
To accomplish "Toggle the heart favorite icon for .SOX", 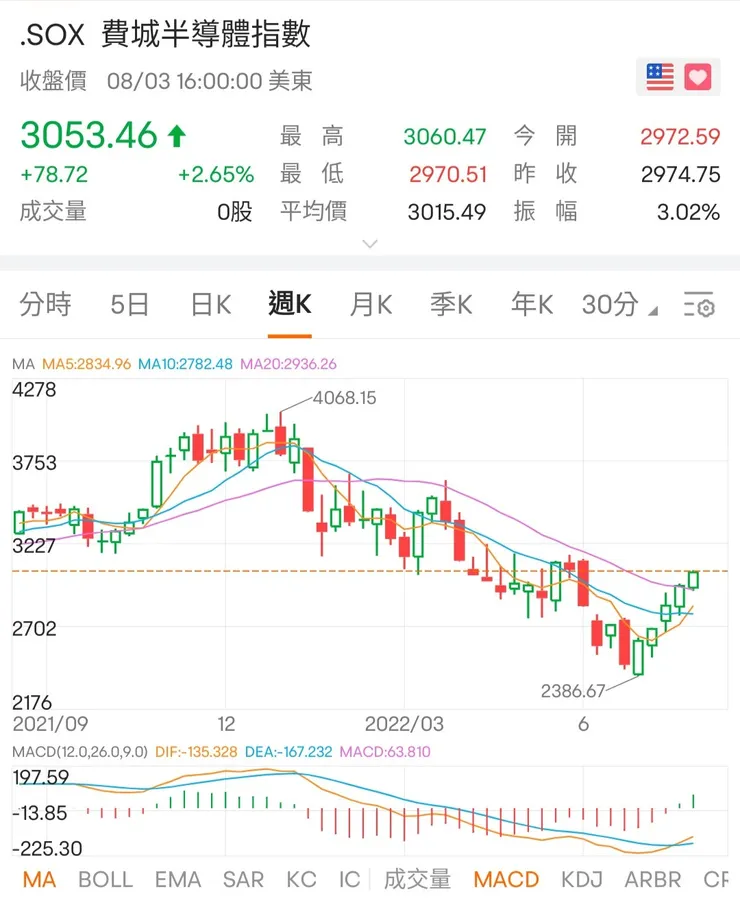I will click(x=697, y=77).
